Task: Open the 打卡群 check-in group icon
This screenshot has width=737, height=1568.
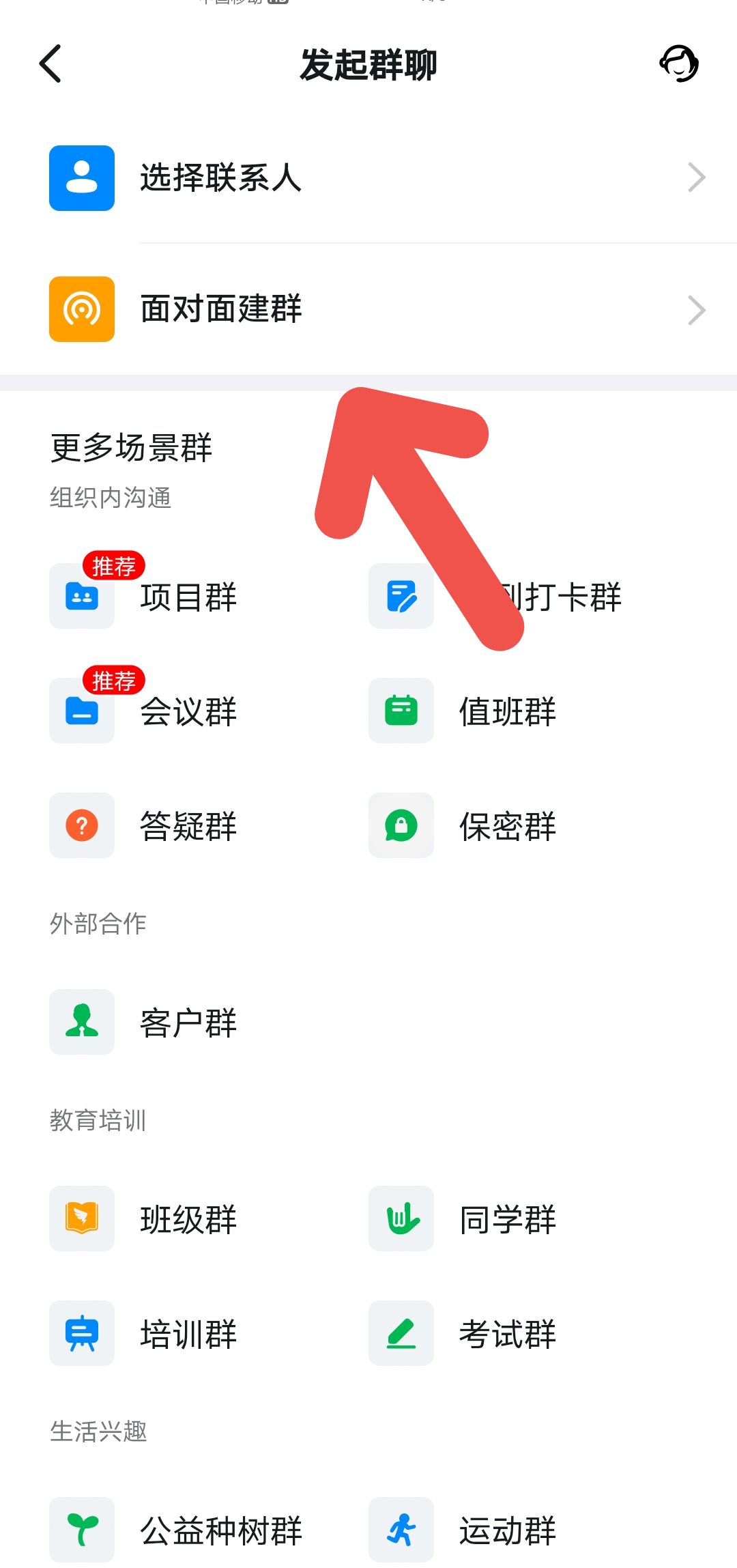Action: [x=401, y=597]
